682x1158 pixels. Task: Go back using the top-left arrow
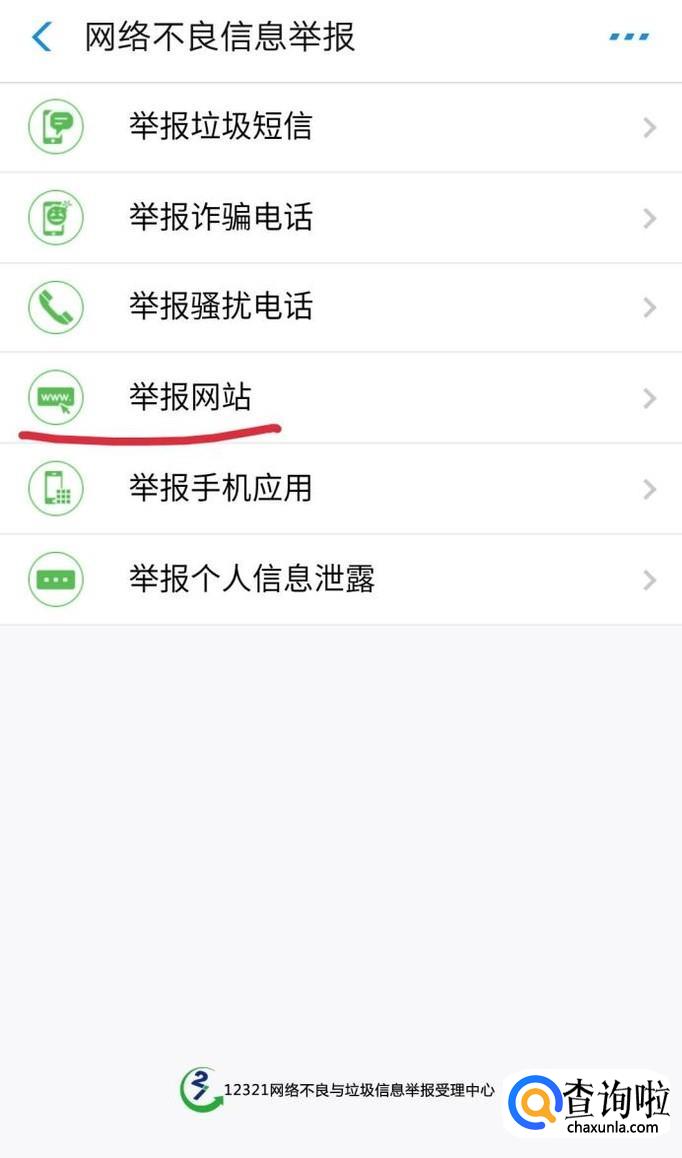click(x=41, y=38)
